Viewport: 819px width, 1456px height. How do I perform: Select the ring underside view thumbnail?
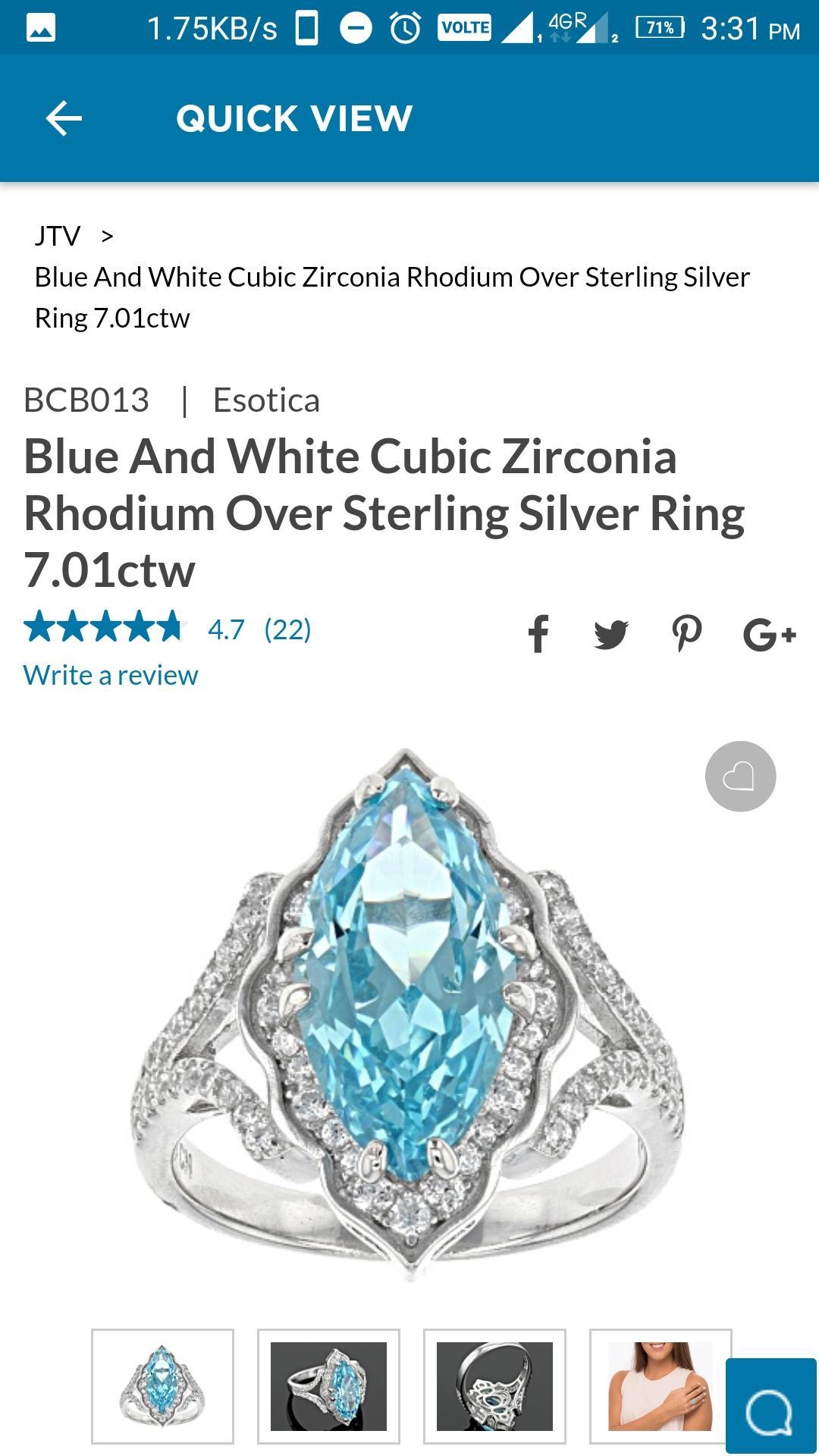[x=494, y=1386]
